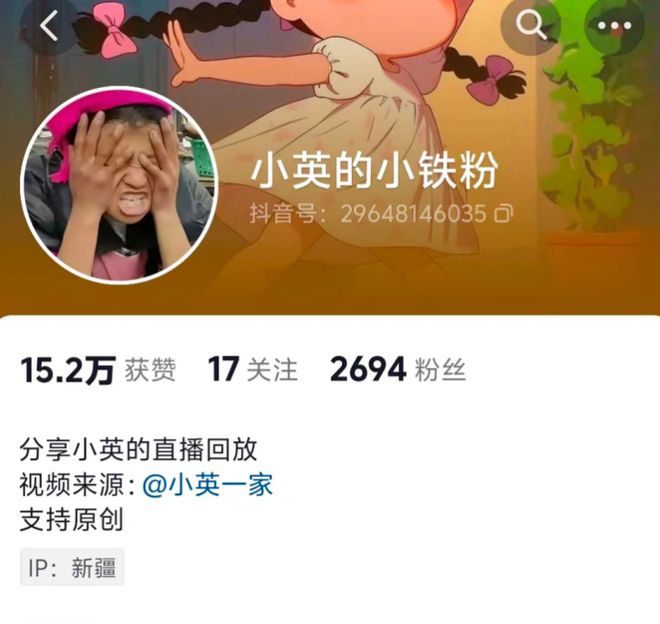Copy the Douyin ID number
This screenshot has height=624, width=660.
[x=505, y=214]
